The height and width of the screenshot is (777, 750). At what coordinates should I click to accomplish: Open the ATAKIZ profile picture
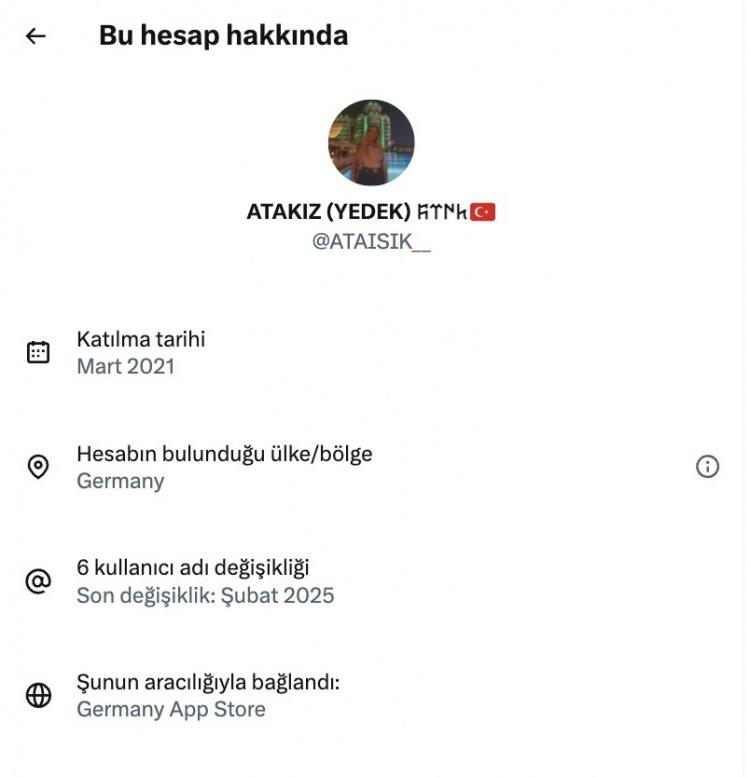coord(371,142)
